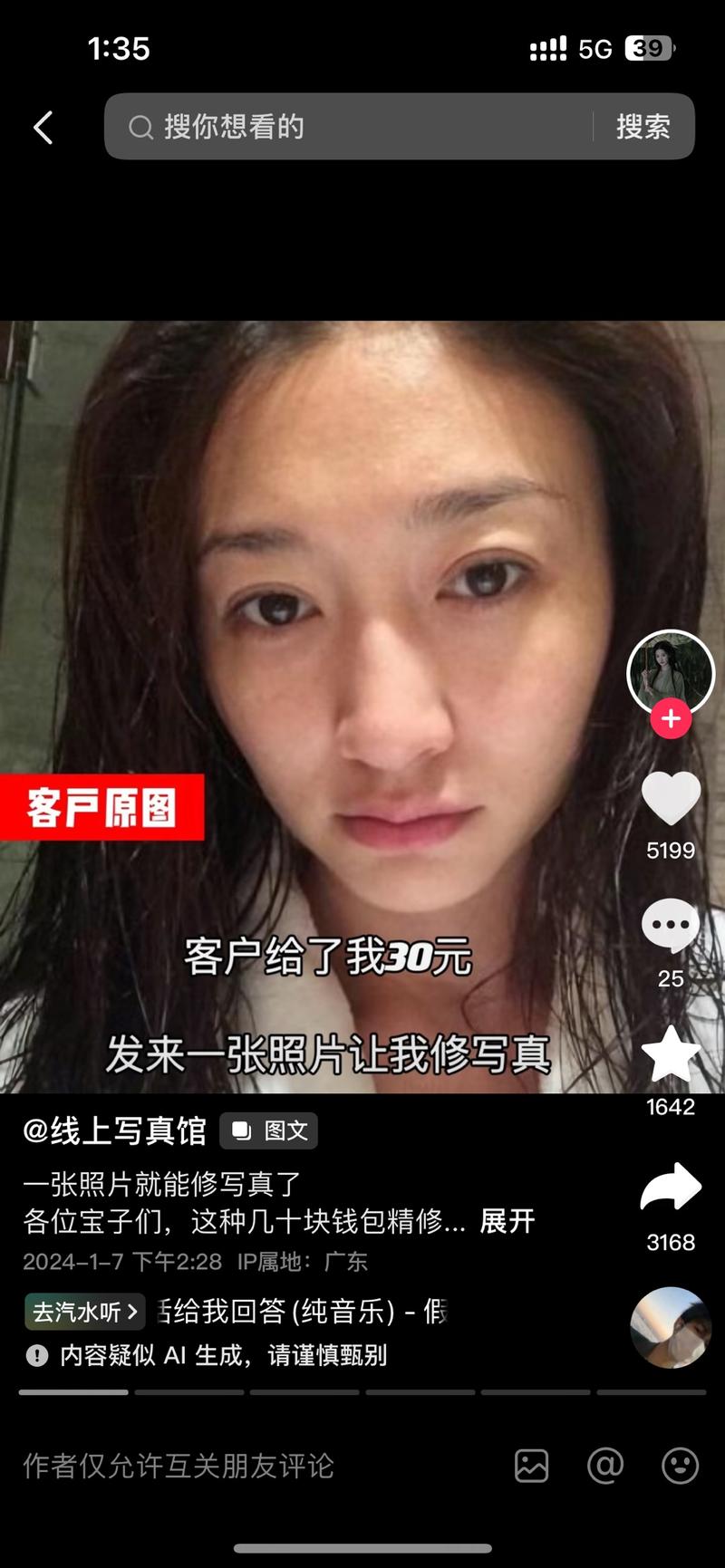Screen dimensions: 725x1568
Task: Add post to favorites with star
Action: [x=671, y=1055]
